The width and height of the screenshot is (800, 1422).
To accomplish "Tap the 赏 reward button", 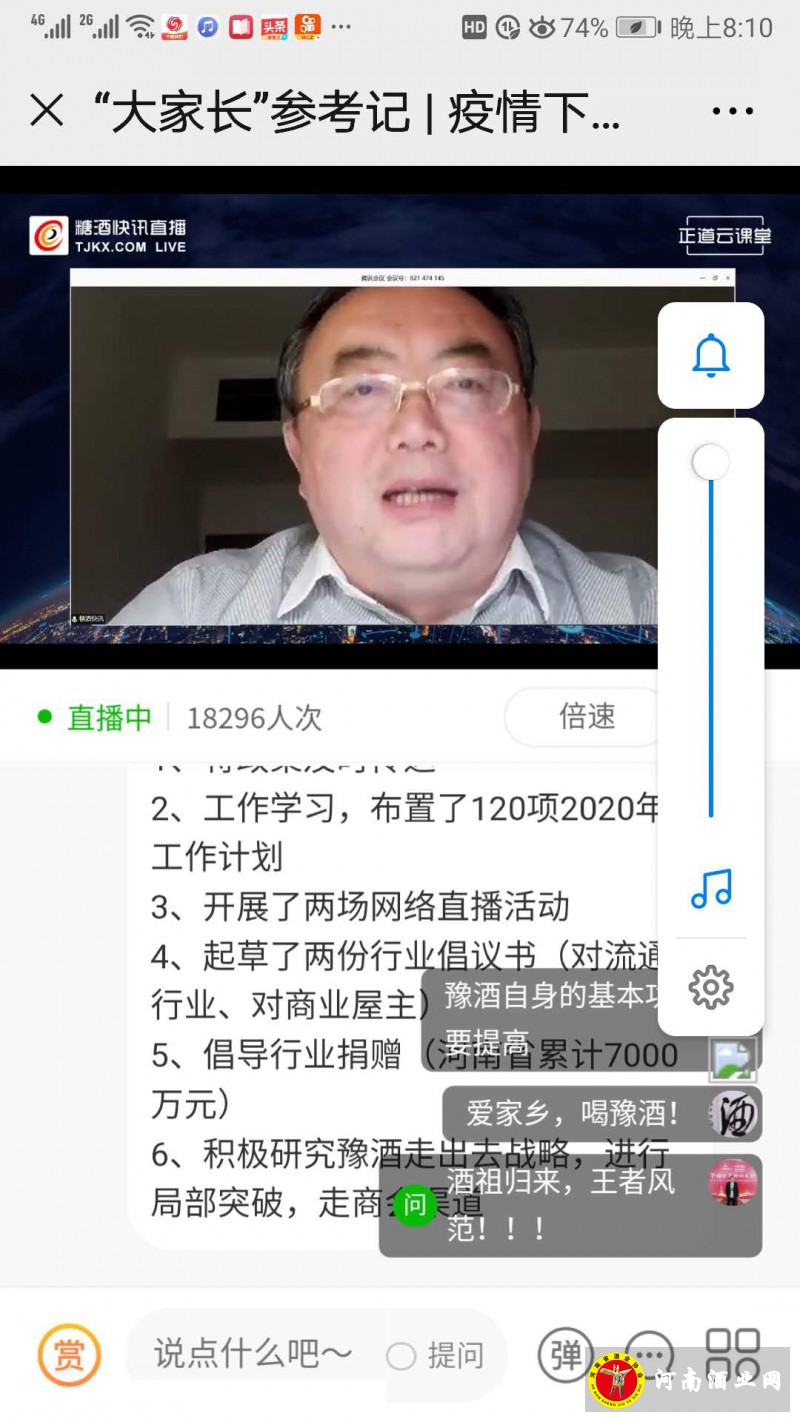I will [x=68, y=1355].
